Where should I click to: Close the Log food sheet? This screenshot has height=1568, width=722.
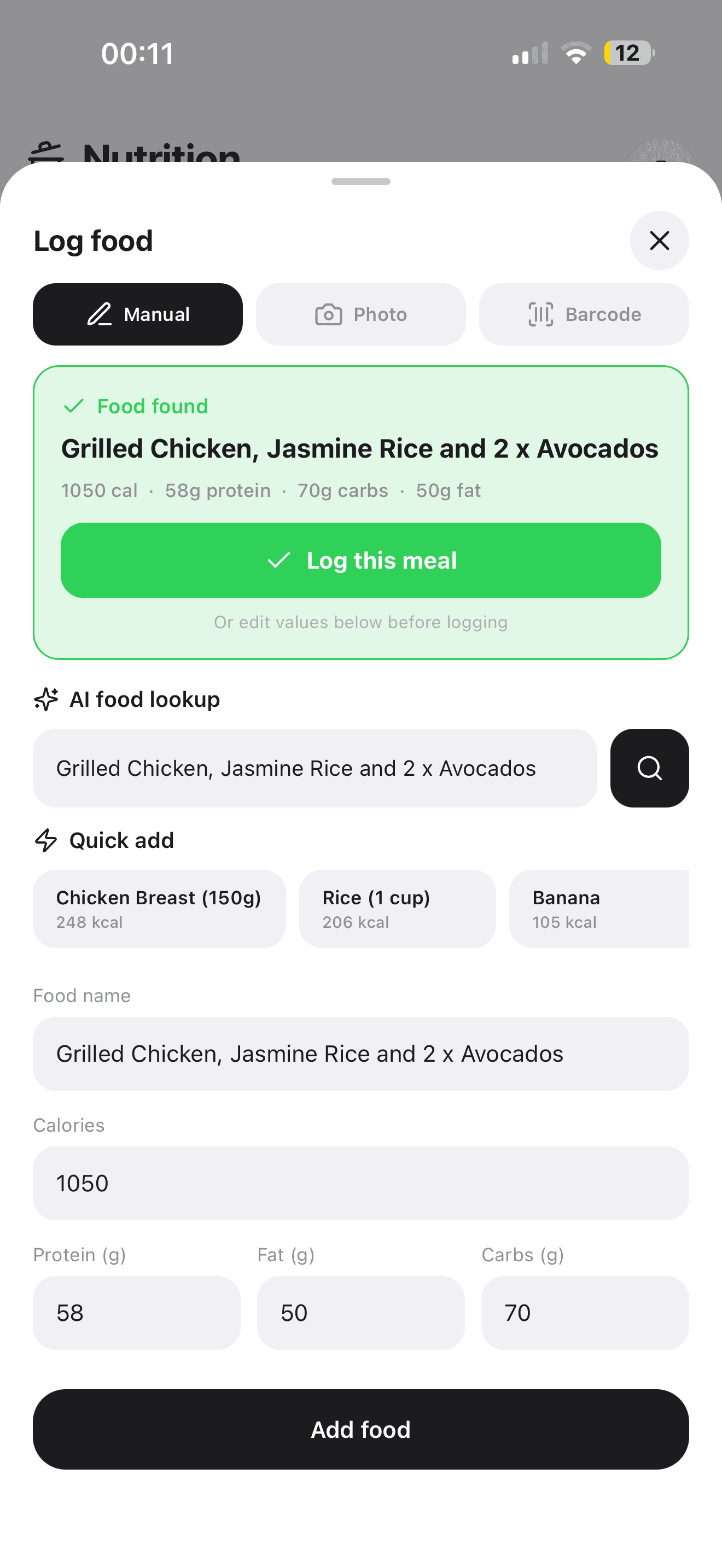tap(659, 241)
